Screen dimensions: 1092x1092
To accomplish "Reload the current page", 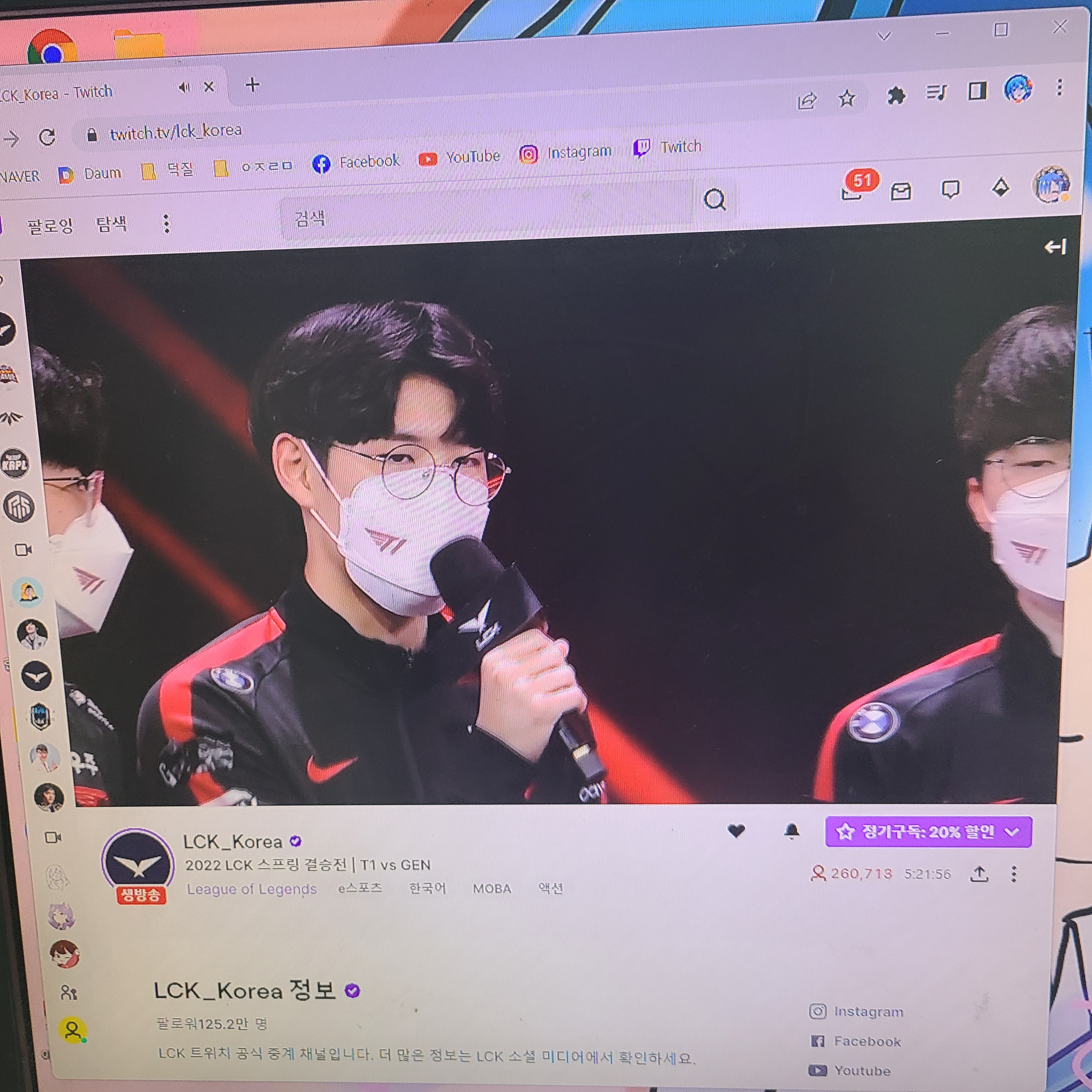I will 48,137.
